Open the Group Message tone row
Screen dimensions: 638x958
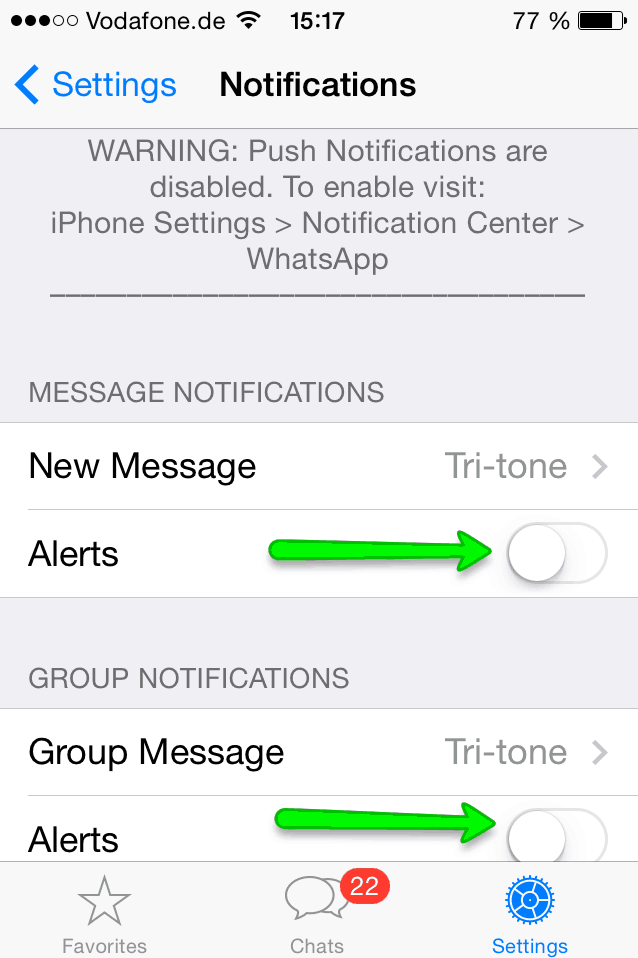318,752
